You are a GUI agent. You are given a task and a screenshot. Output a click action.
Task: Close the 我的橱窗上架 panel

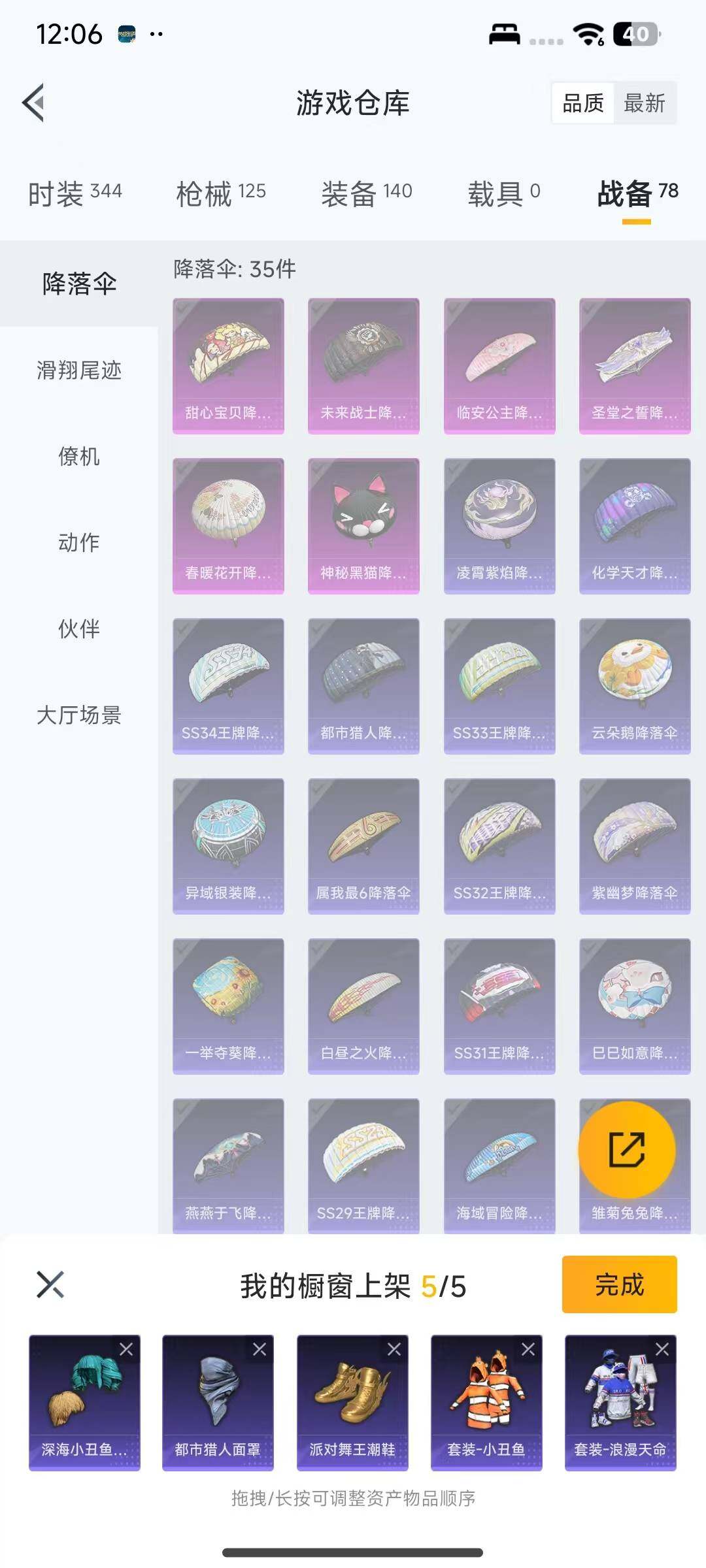point(50,1284)
